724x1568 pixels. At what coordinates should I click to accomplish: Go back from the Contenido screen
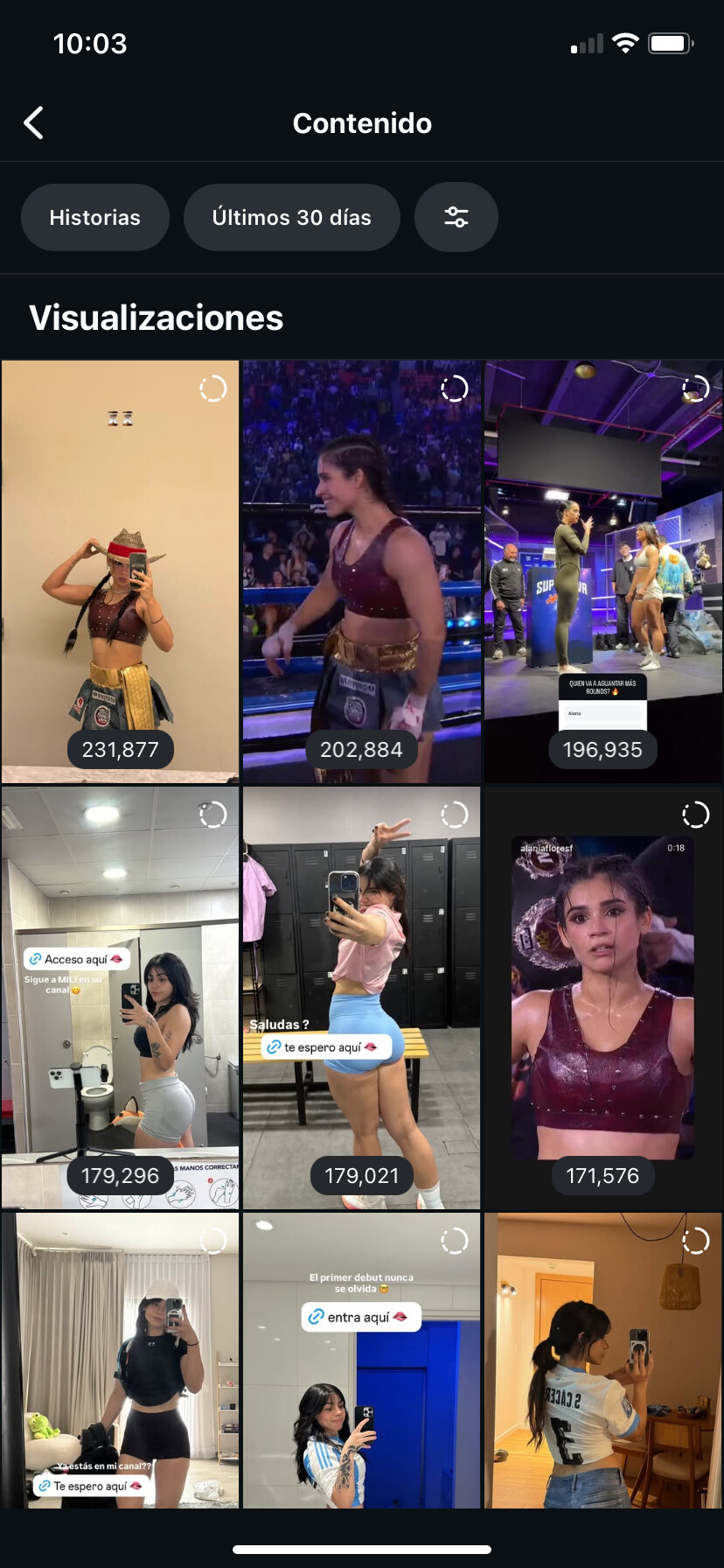(34, 123)
